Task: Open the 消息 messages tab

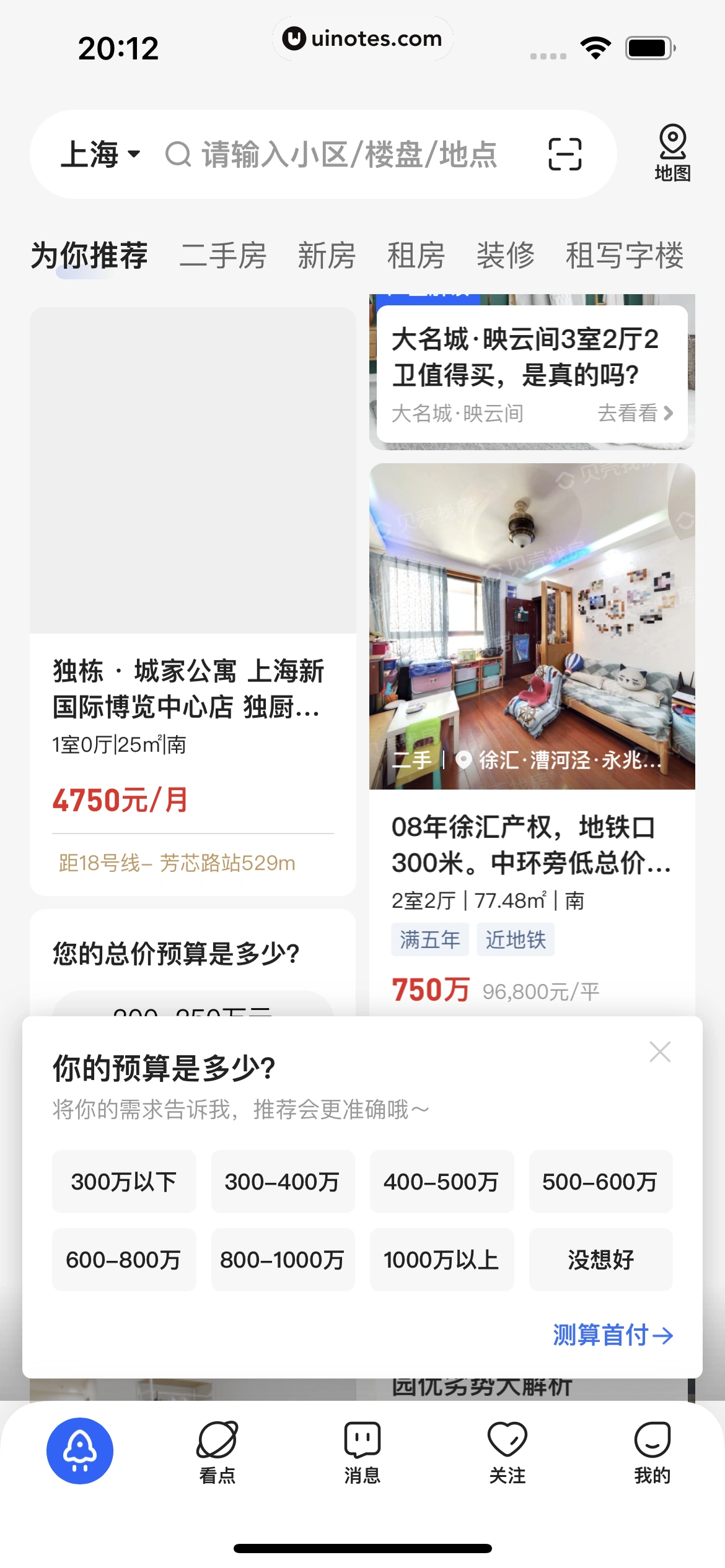Action: tap(362, 1452)
